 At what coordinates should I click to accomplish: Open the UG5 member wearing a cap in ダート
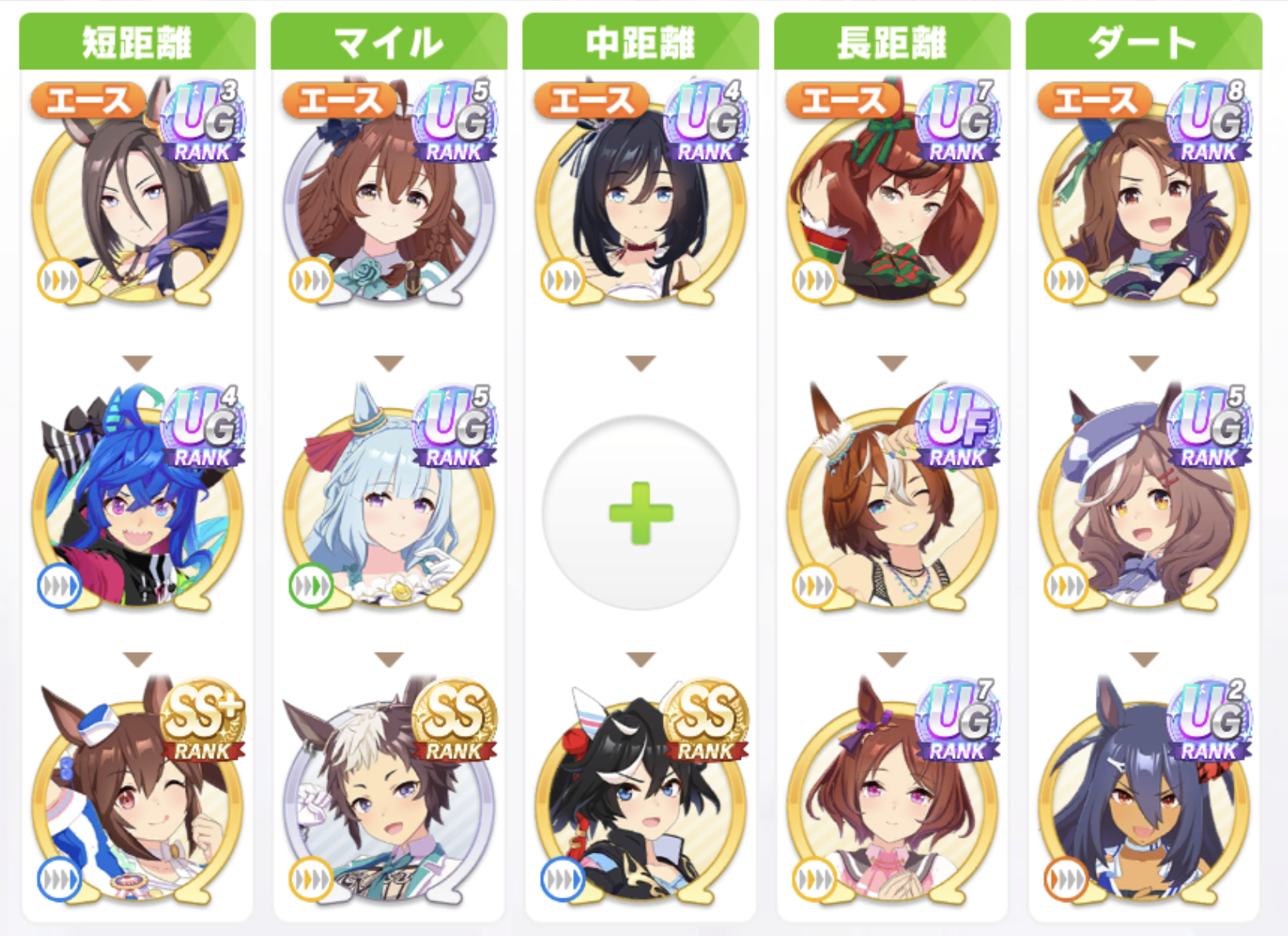1143,512
